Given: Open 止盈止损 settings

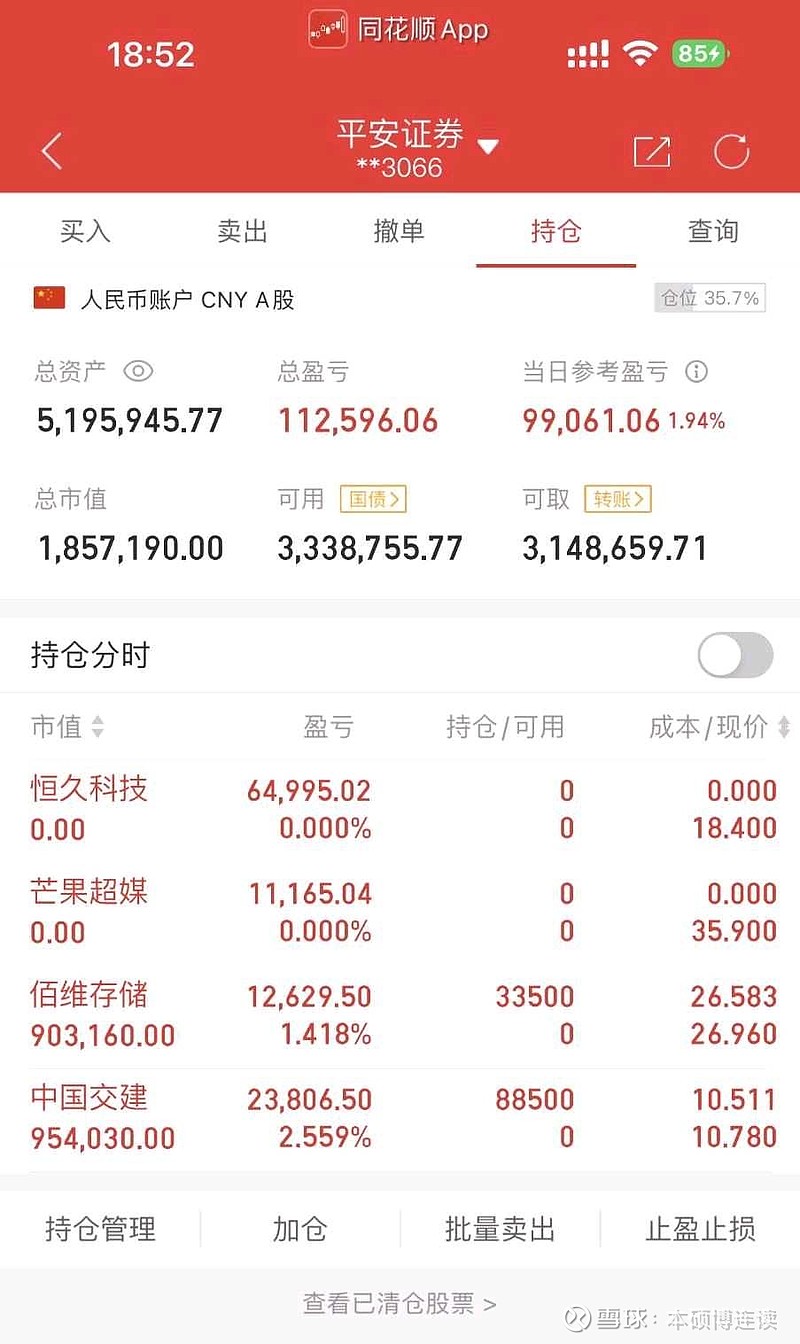Looking at the screenshot, I should [700, 1229].
